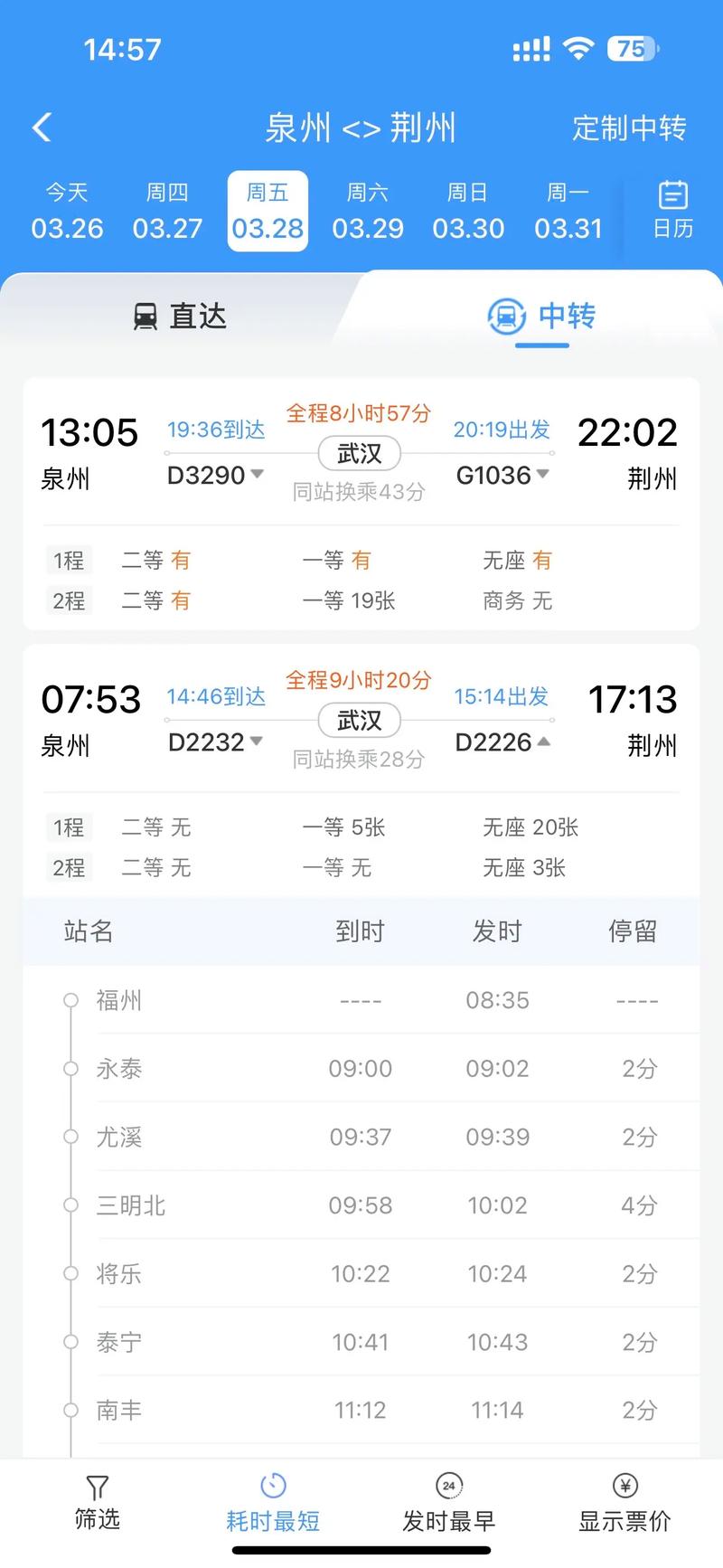Image resolution: width=723 pixels, height=1568 pixels.
Task: Tap the back arrow icon
Action: 41,128
